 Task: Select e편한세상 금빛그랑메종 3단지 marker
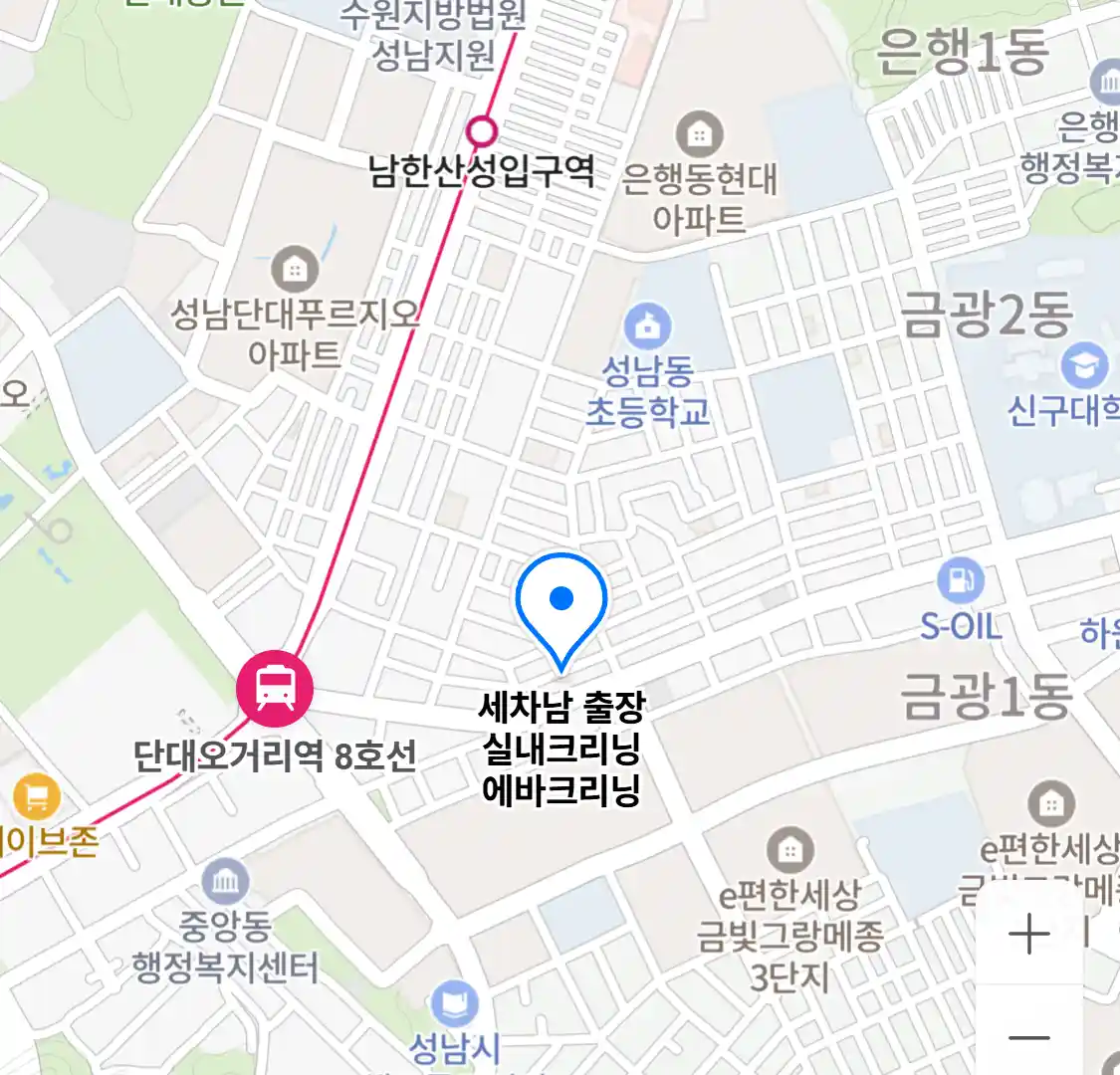(790, 852)
